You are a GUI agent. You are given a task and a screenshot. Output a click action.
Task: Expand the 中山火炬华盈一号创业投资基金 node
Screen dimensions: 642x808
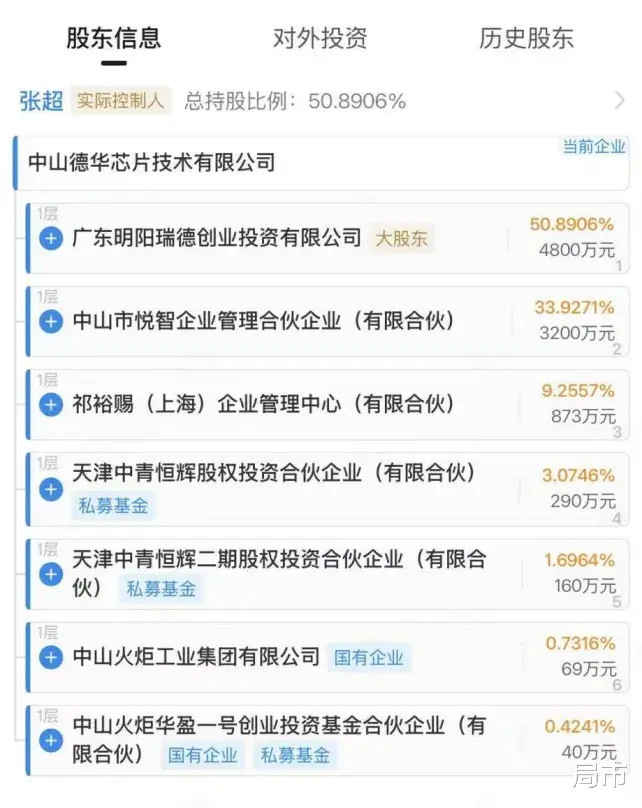pos(51,741)
